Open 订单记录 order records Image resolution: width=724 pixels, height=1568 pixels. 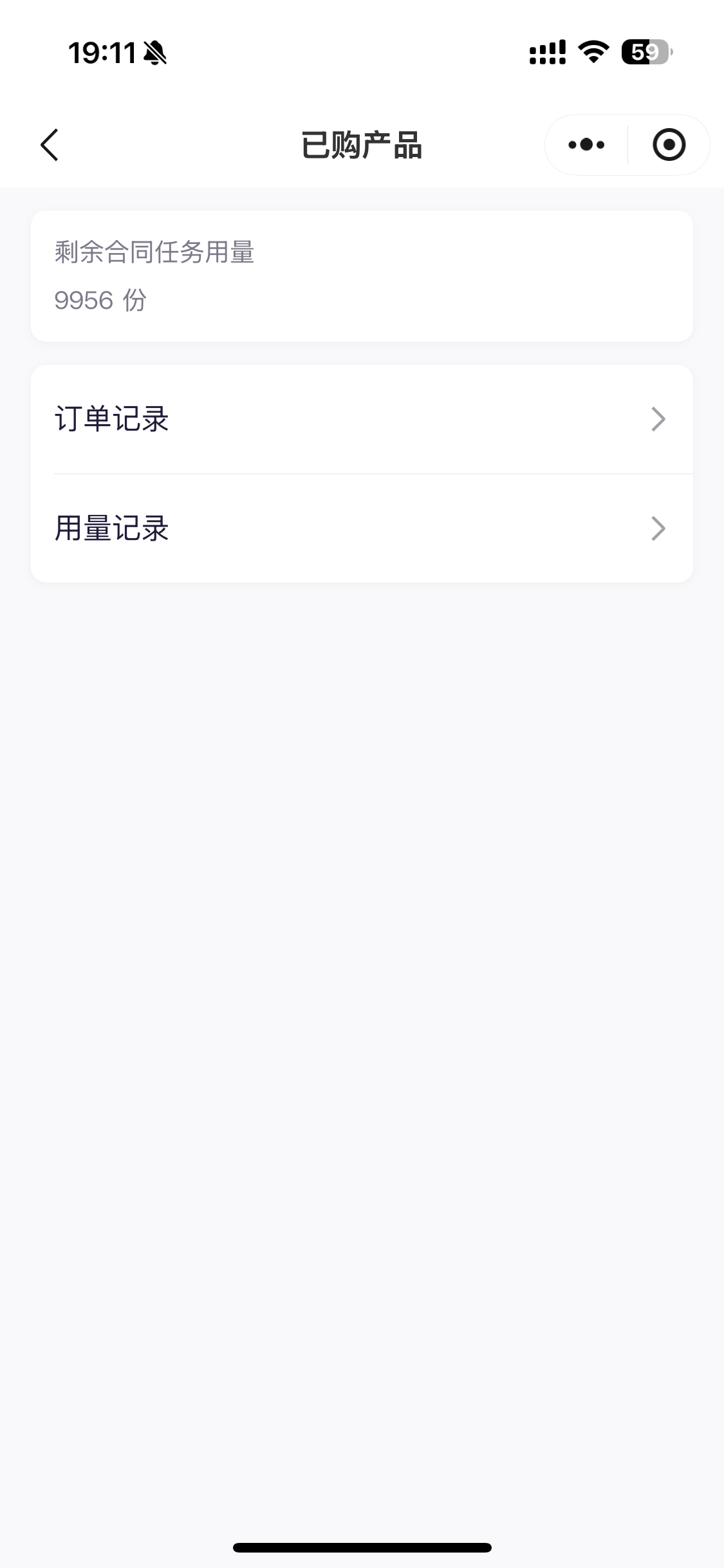(361, 419)
